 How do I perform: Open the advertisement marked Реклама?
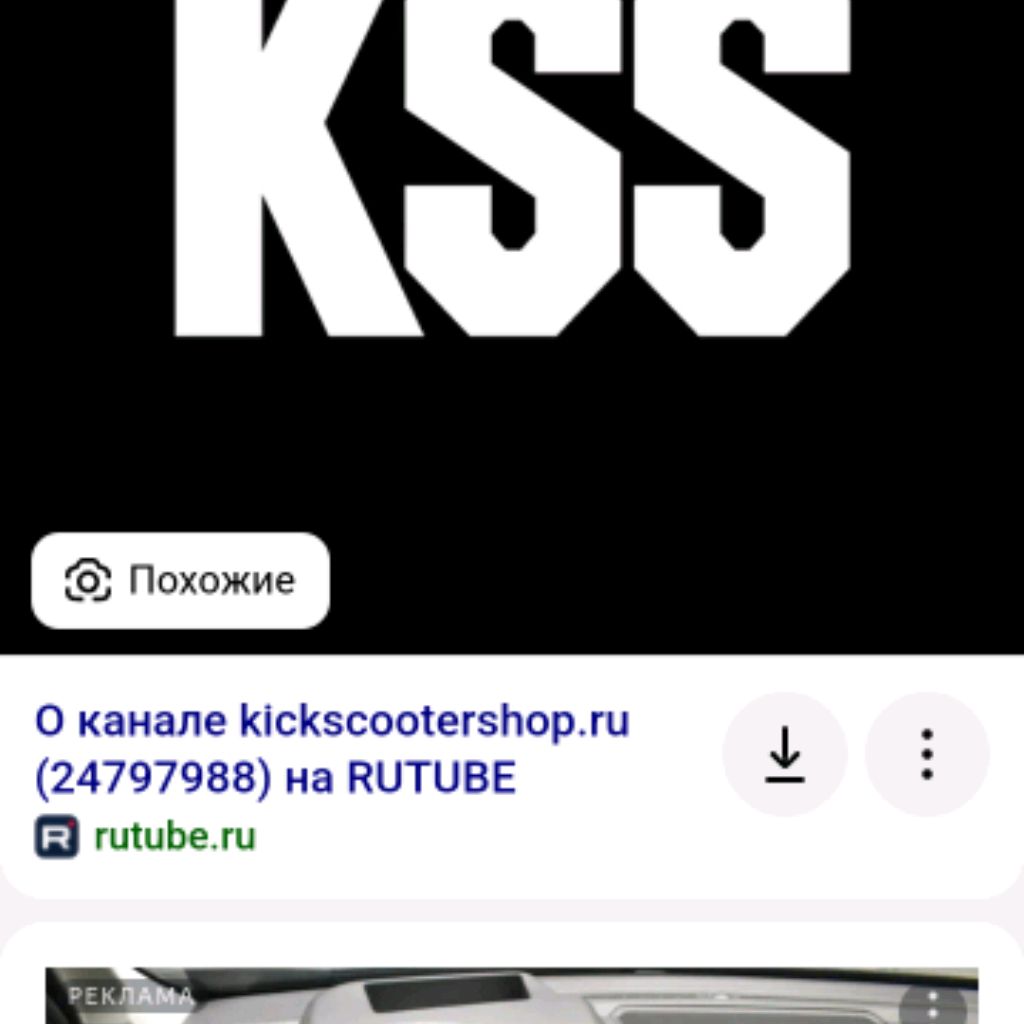500,1000
